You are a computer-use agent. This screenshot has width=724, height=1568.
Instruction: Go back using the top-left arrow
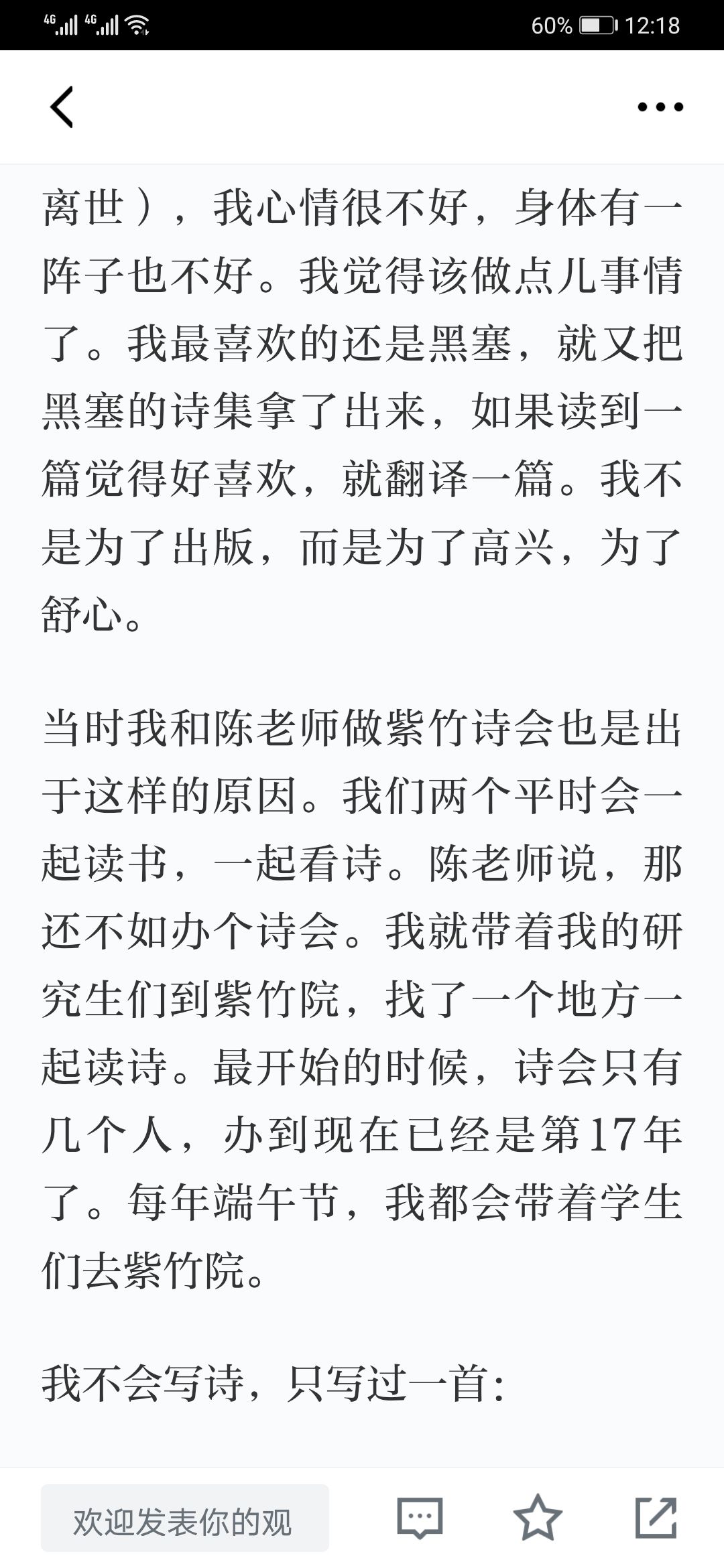62,107
